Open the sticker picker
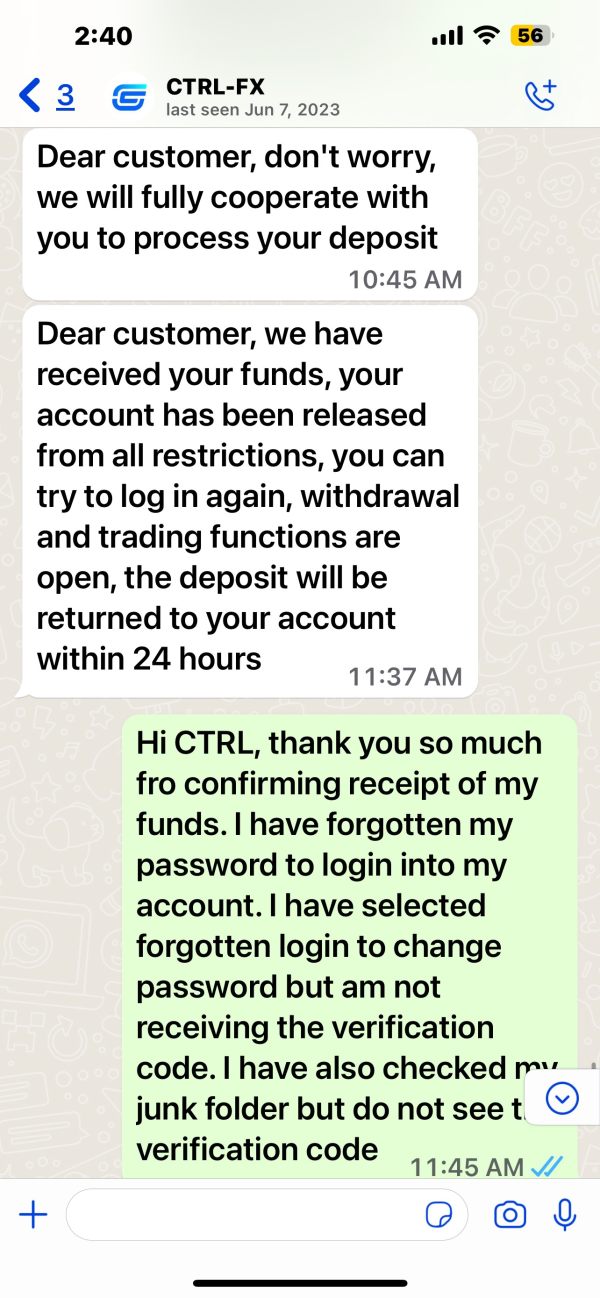This screenshot has width=600, height=1298. click(x=438, y=1215)
